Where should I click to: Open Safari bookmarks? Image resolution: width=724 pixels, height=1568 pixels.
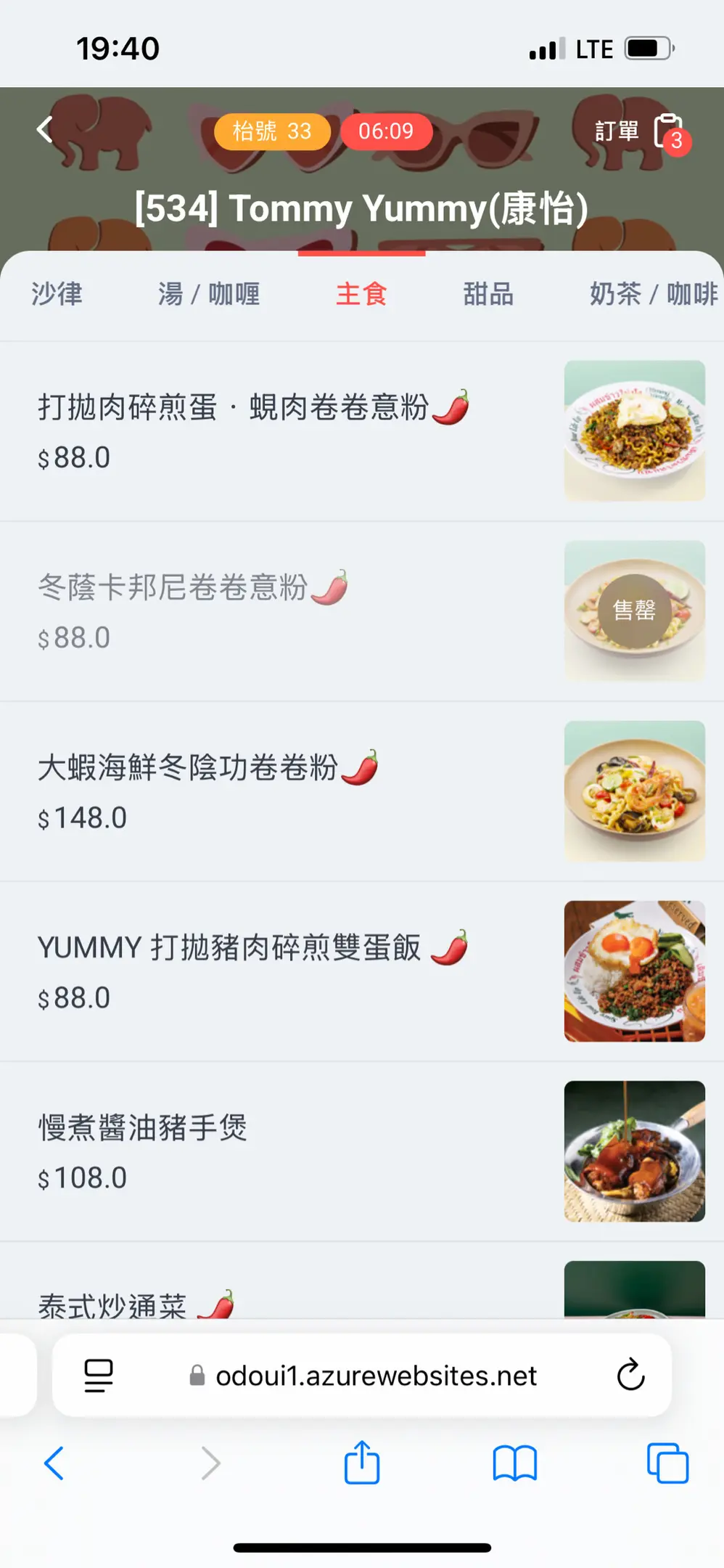click(x=514, y=1463)
